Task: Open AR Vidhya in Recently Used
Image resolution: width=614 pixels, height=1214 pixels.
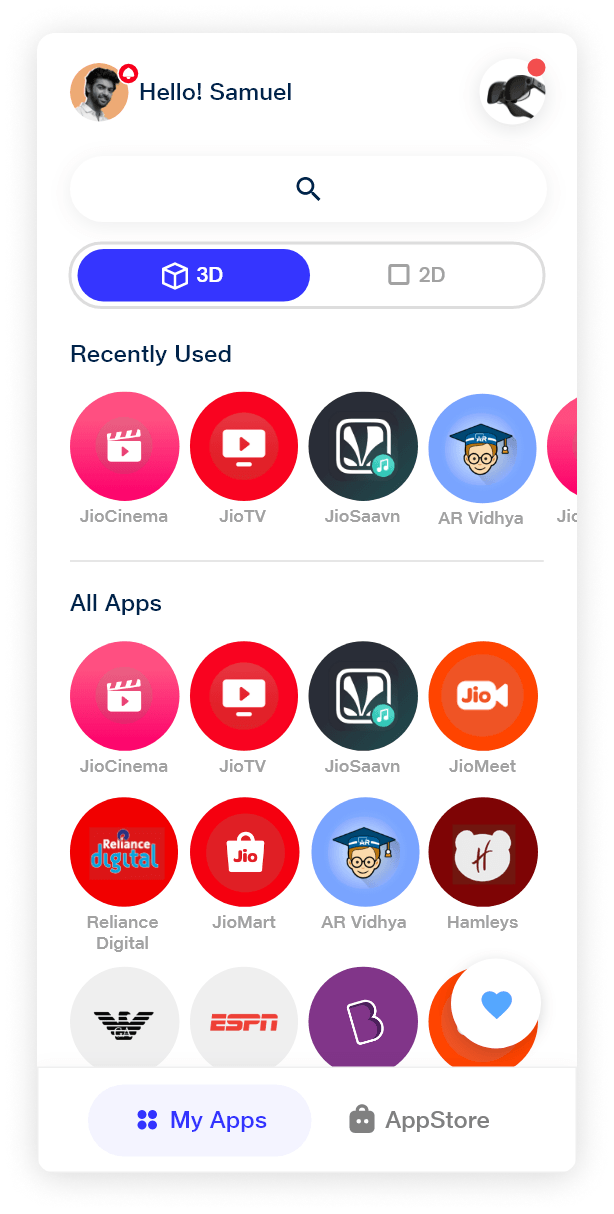Action: 483,448
